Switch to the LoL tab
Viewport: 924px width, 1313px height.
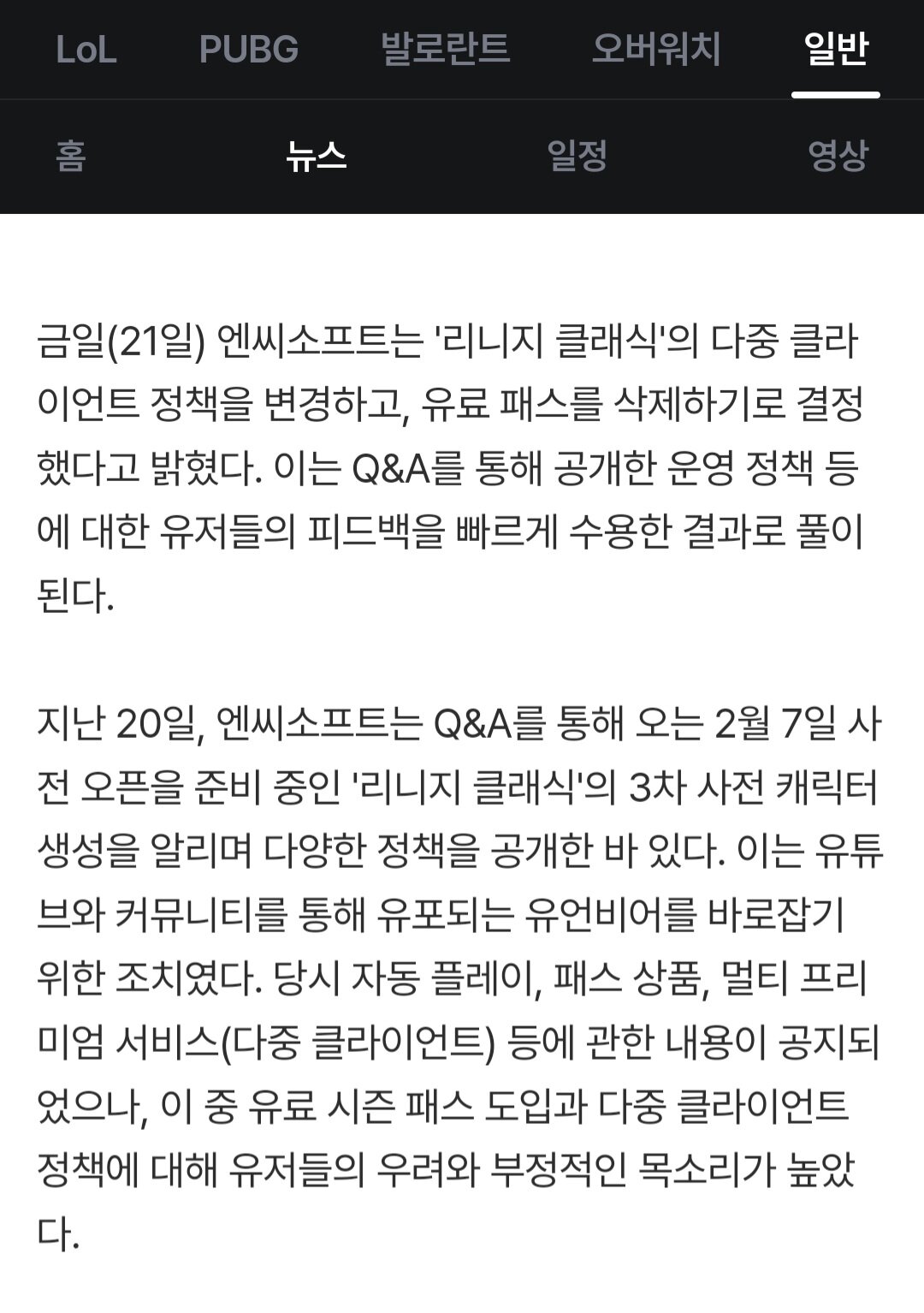point(86,49)
